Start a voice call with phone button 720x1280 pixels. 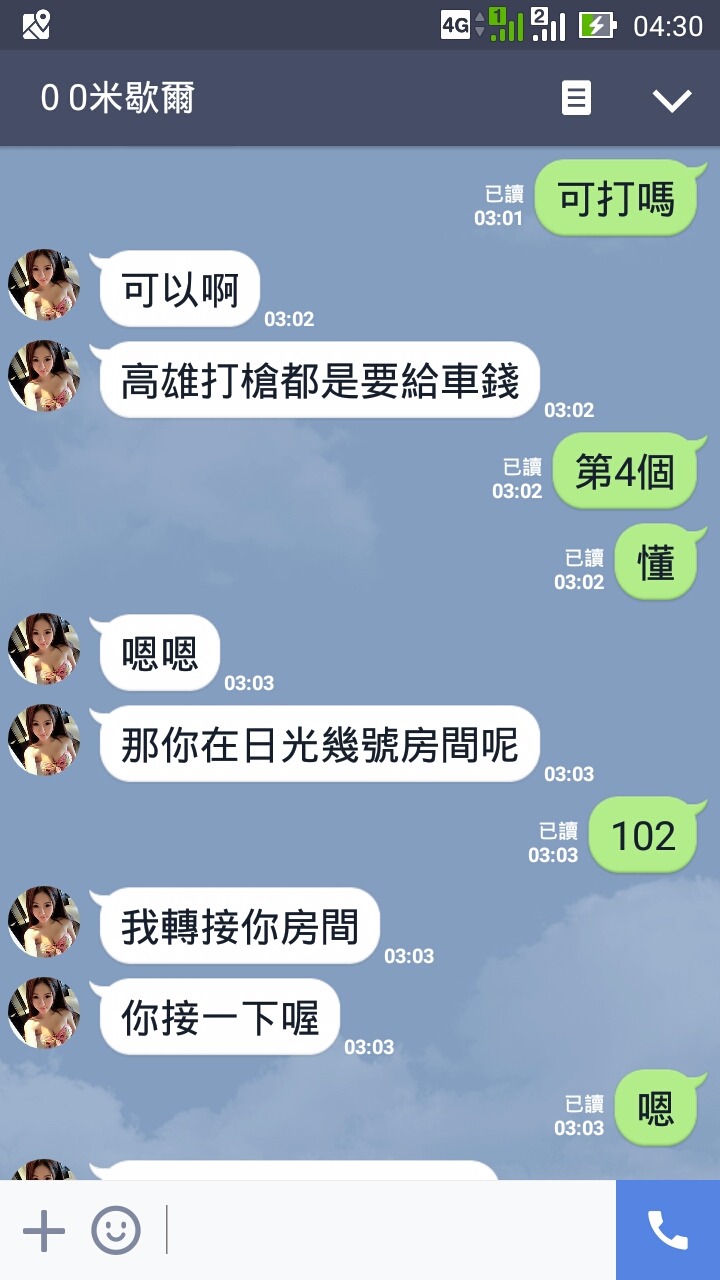tap(667, 1230)
